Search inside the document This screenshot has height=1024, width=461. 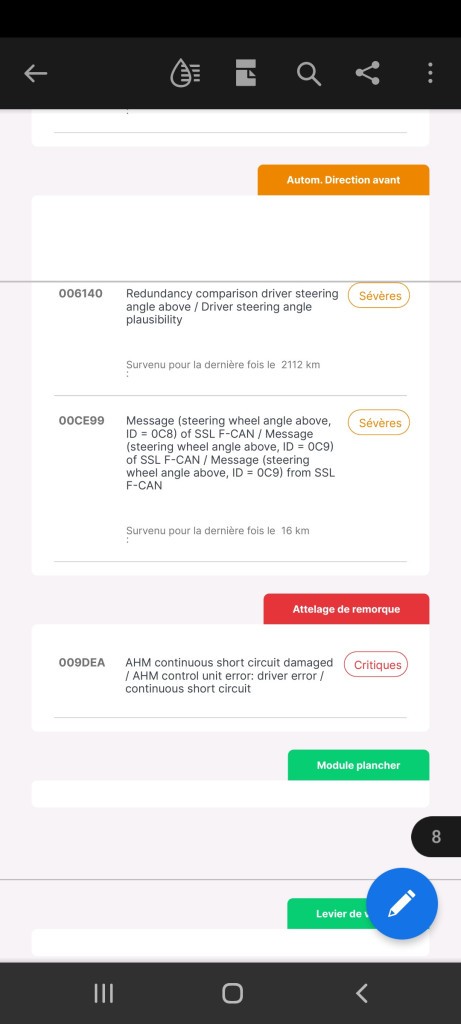click(309, 73)
